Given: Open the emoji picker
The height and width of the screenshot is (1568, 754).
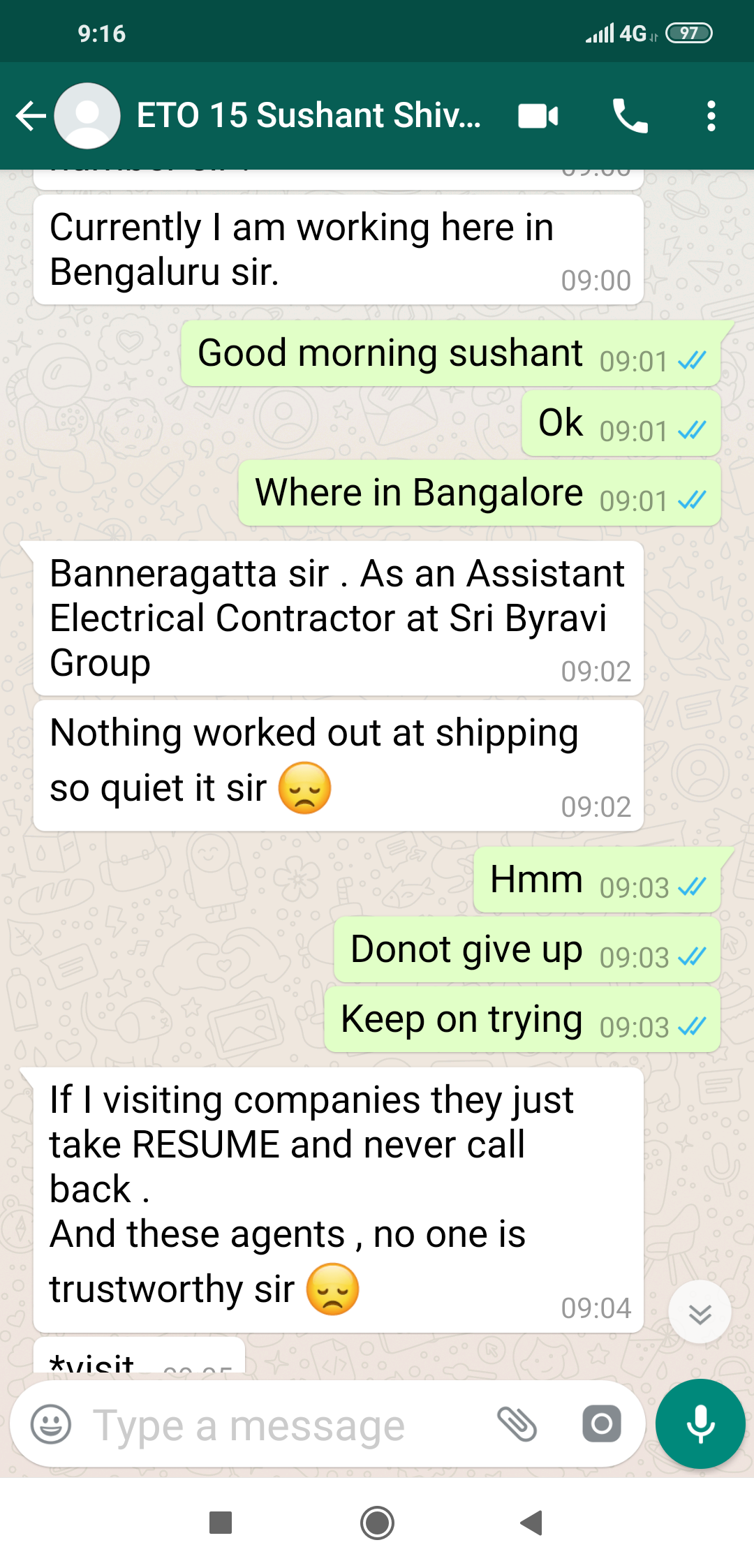Looking at the screenshot, I should (51, 1424).
